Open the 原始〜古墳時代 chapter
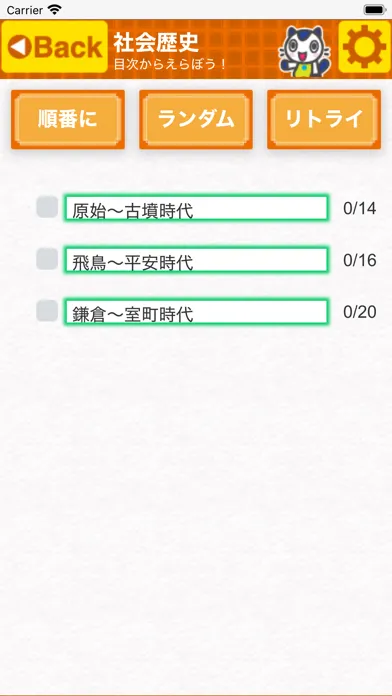Screen dimensions: 392x696 point(196,207)
